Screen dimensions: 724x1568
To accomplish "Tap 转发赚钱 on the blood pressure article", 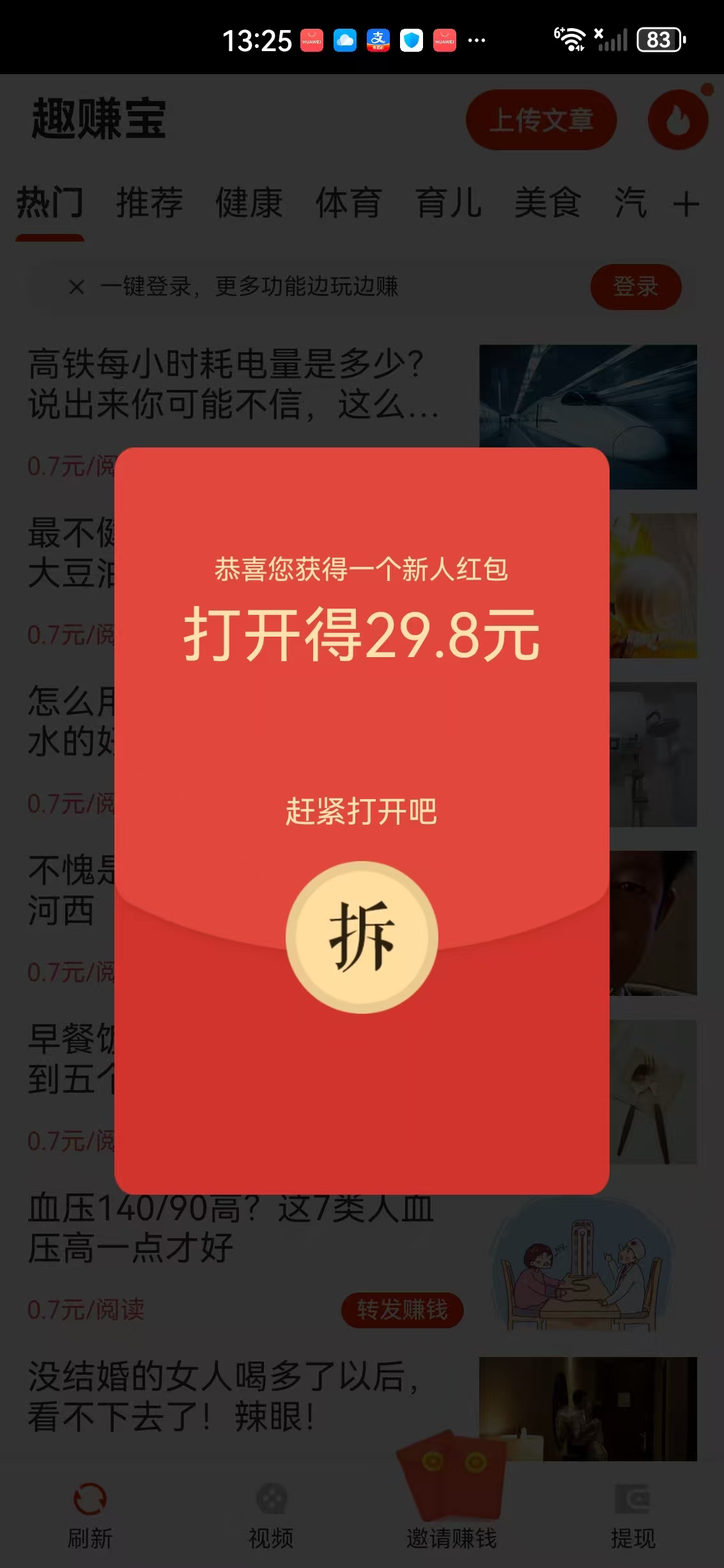I will (402, 1310).
